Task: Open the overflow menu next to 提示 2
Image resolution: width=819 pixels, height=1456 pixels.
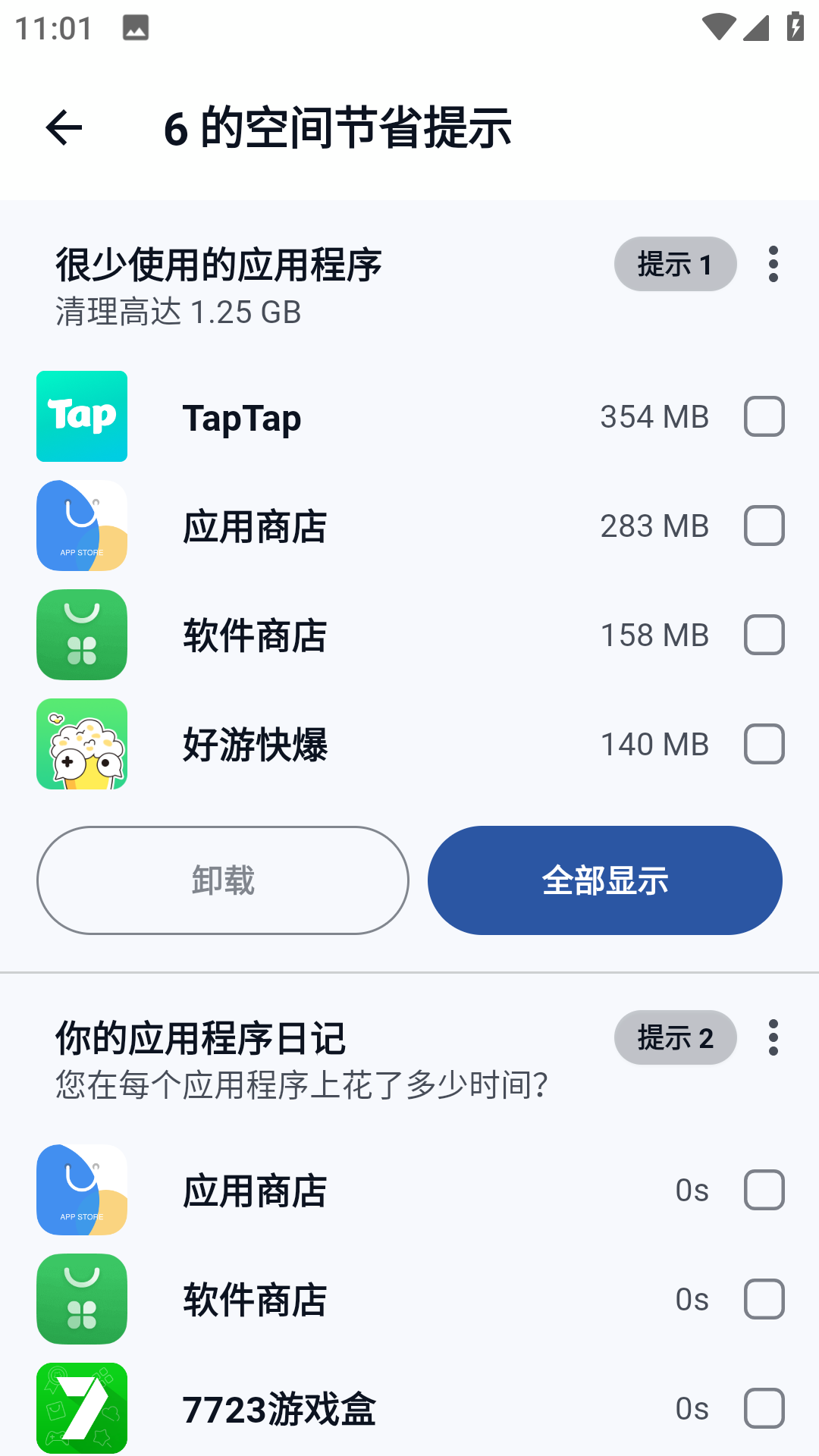Action: [773, 1037]
